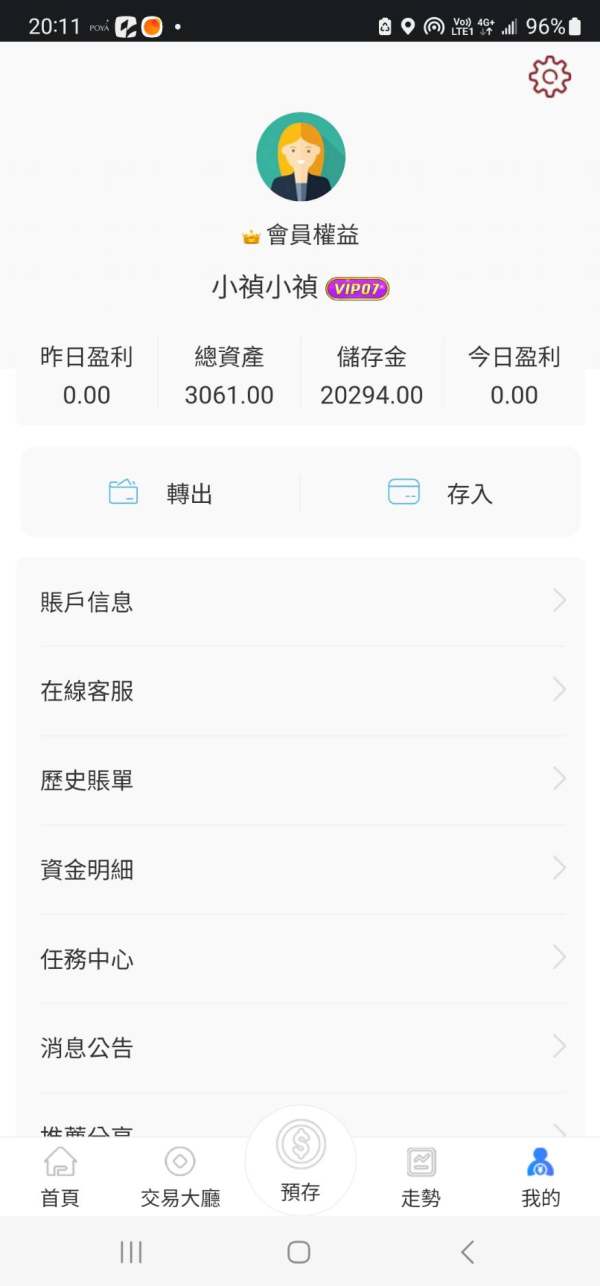Switch to 首頁 home tab
This screenshot has height=1286, width=600.
pyautogui.click(x=60, y=1177)
